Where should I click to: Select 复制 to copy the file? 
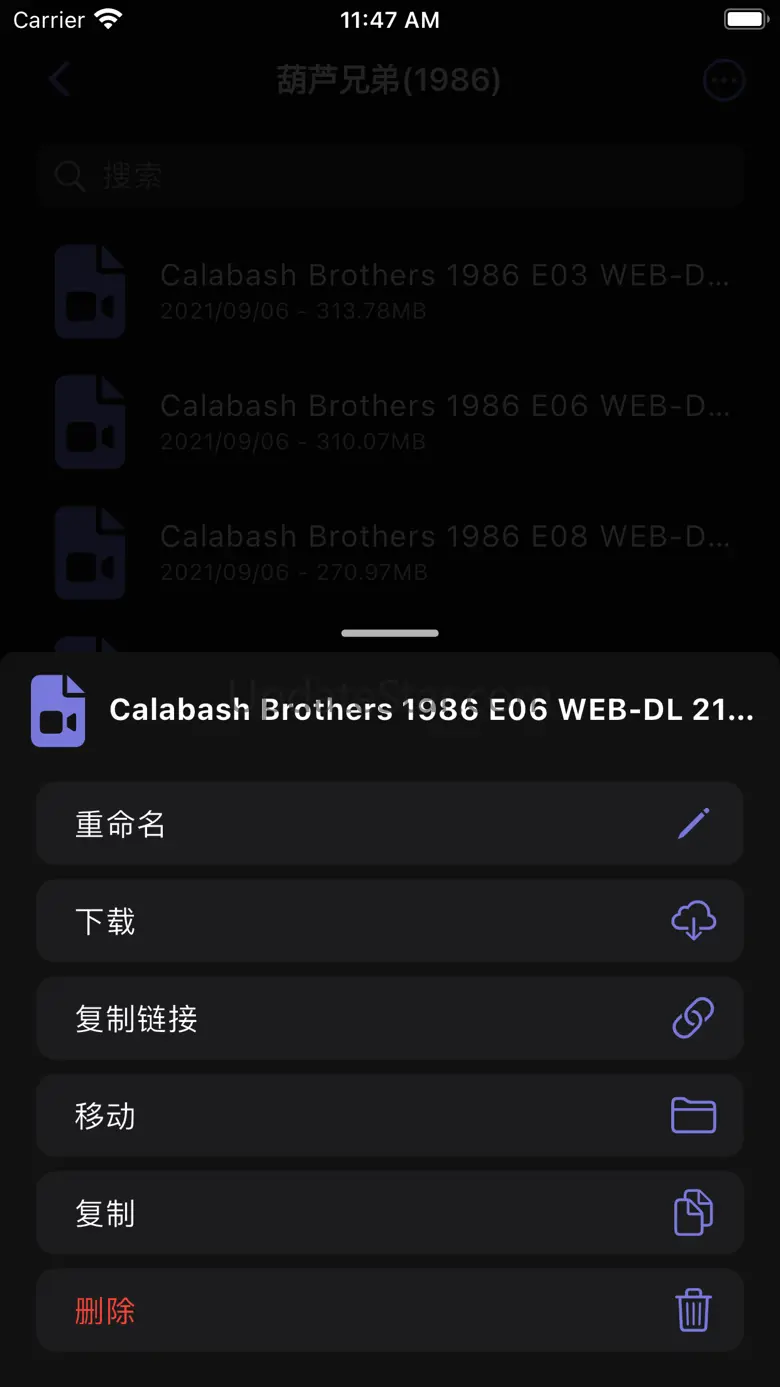tap(389, 1213)
